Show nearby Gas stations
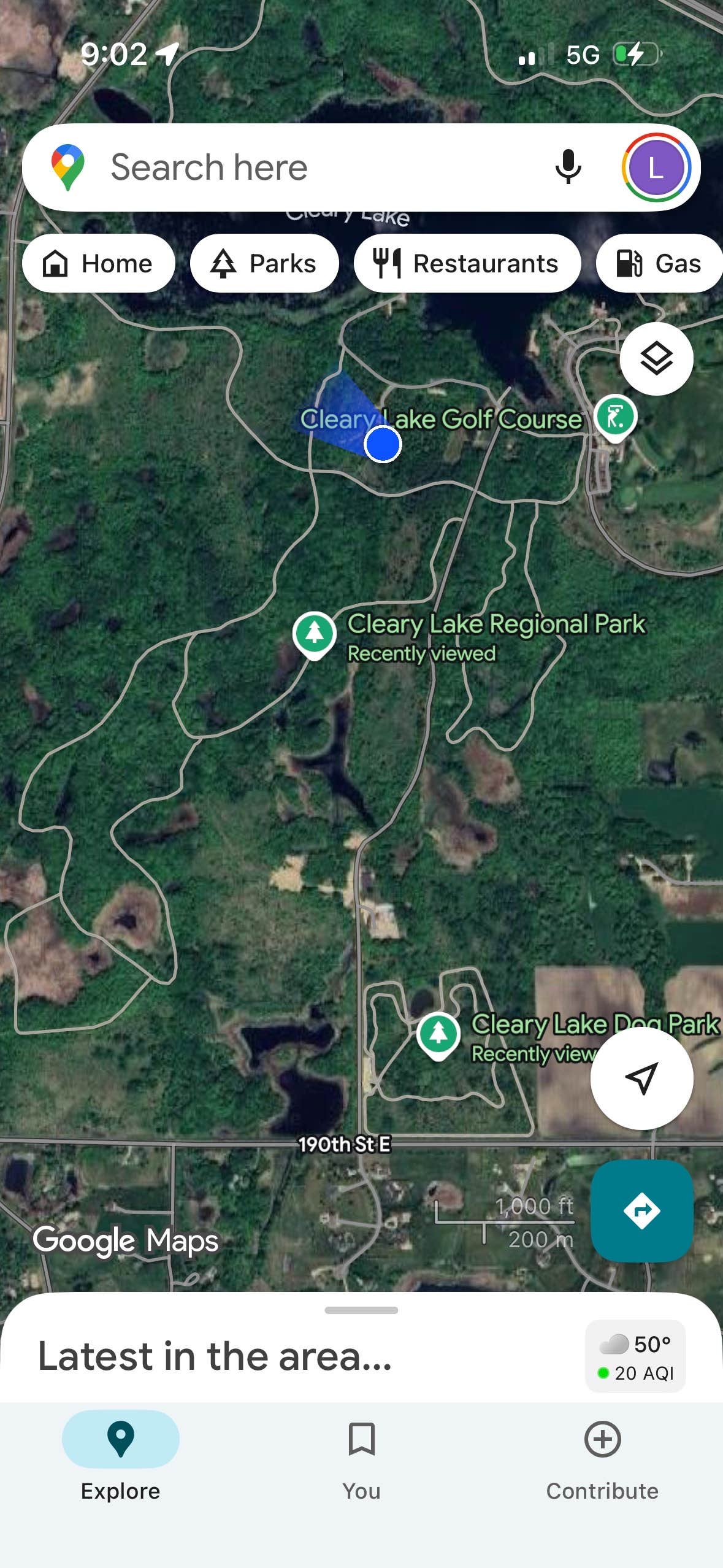The width and height of the screenshot is (723, 1568). click(x=659, y=264)
